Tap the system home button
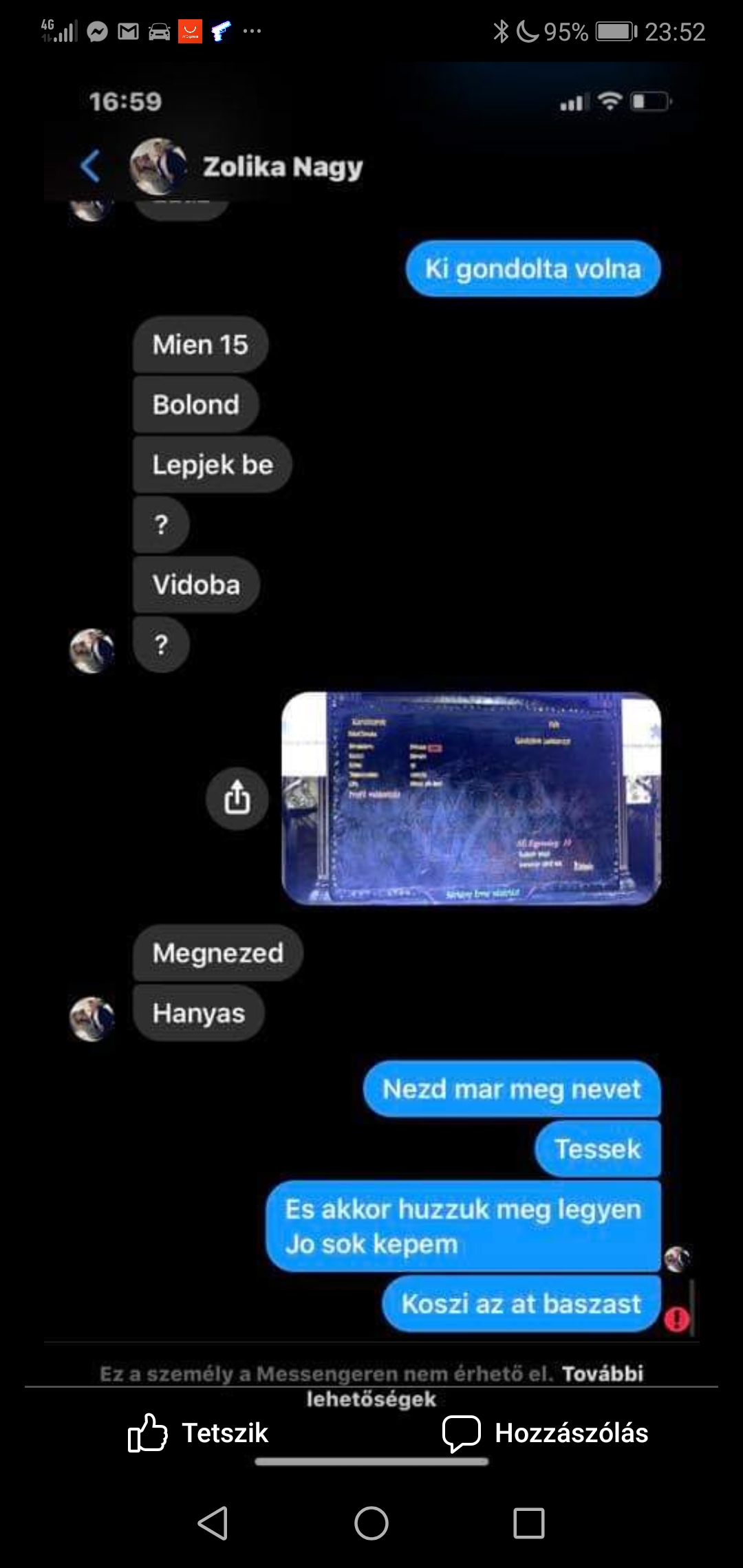The height and width of the screenshot is (1568, 743). (x=371, y=1523)
